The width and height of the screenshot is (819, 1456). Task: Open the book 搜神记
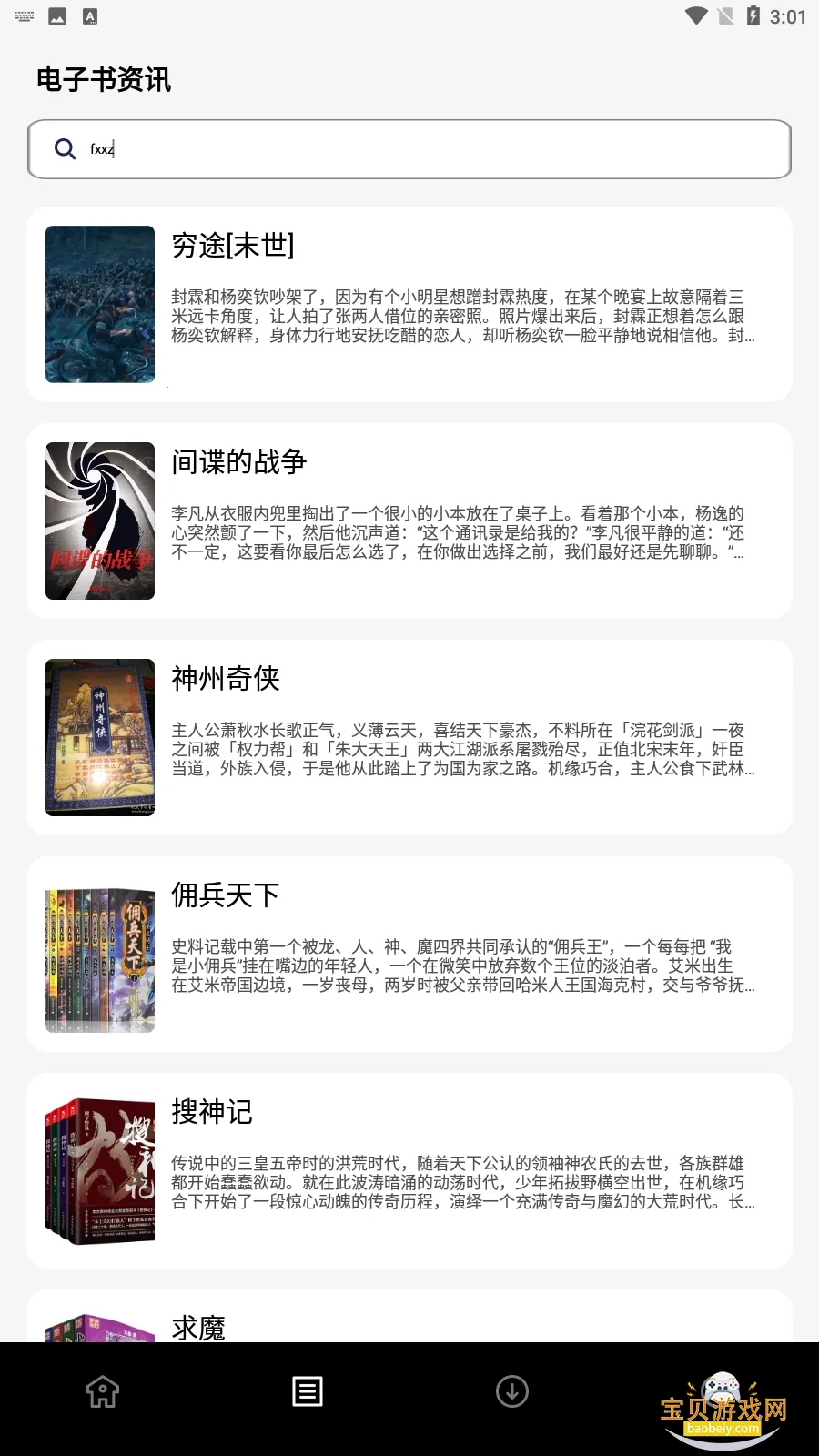coord(409,1170)
